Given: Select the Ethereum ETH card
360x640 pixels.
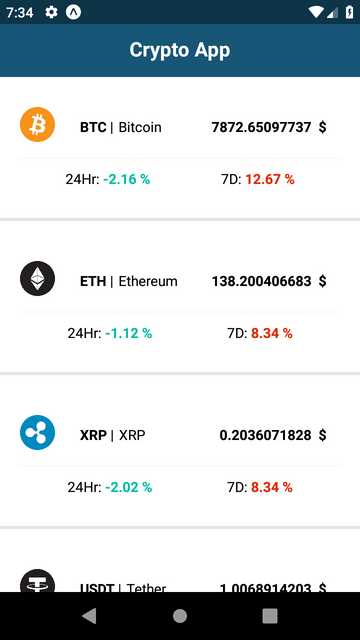Looking at the screenshot, I should point(180,297).
